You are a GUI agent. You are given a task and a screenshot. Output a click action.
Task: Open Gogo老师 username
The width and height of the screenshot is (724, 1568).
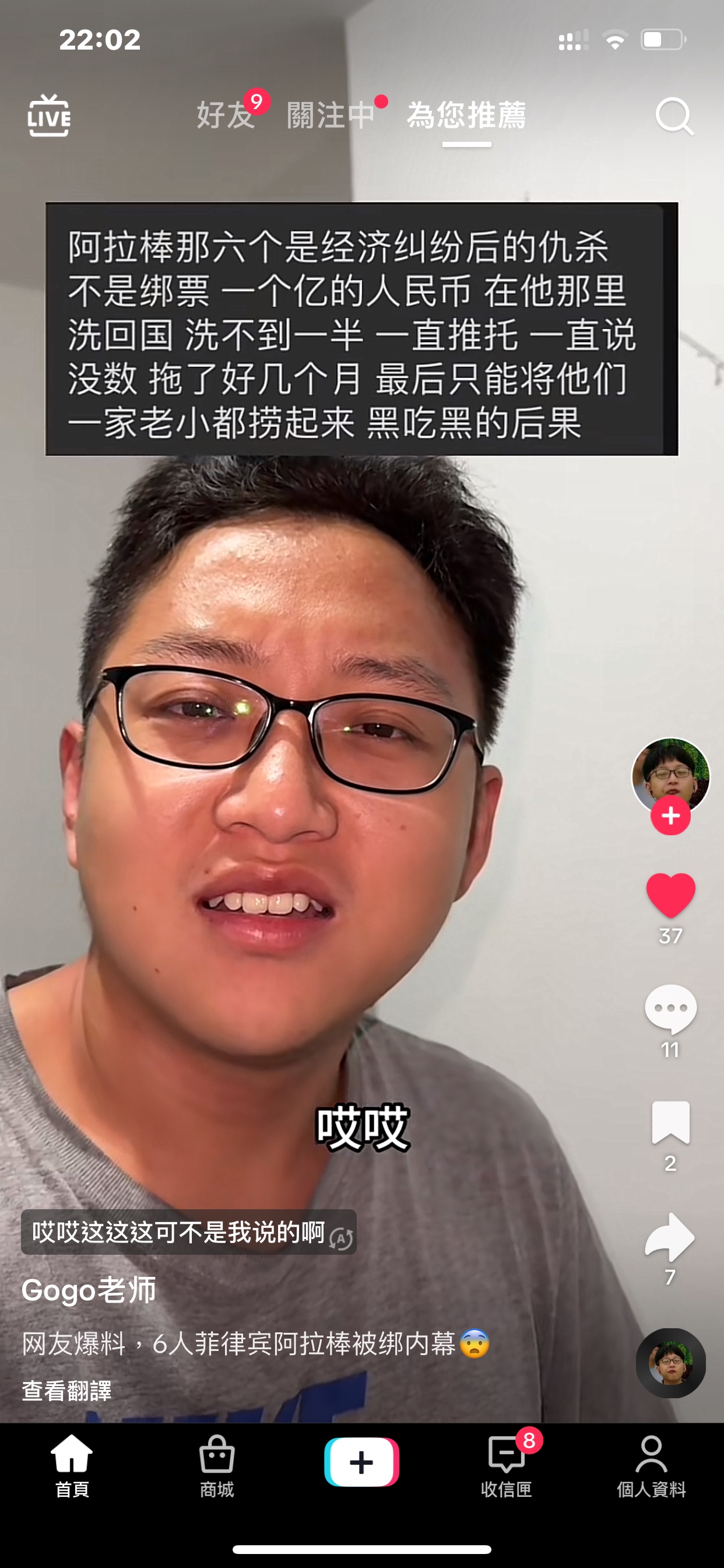[89, 1290]
